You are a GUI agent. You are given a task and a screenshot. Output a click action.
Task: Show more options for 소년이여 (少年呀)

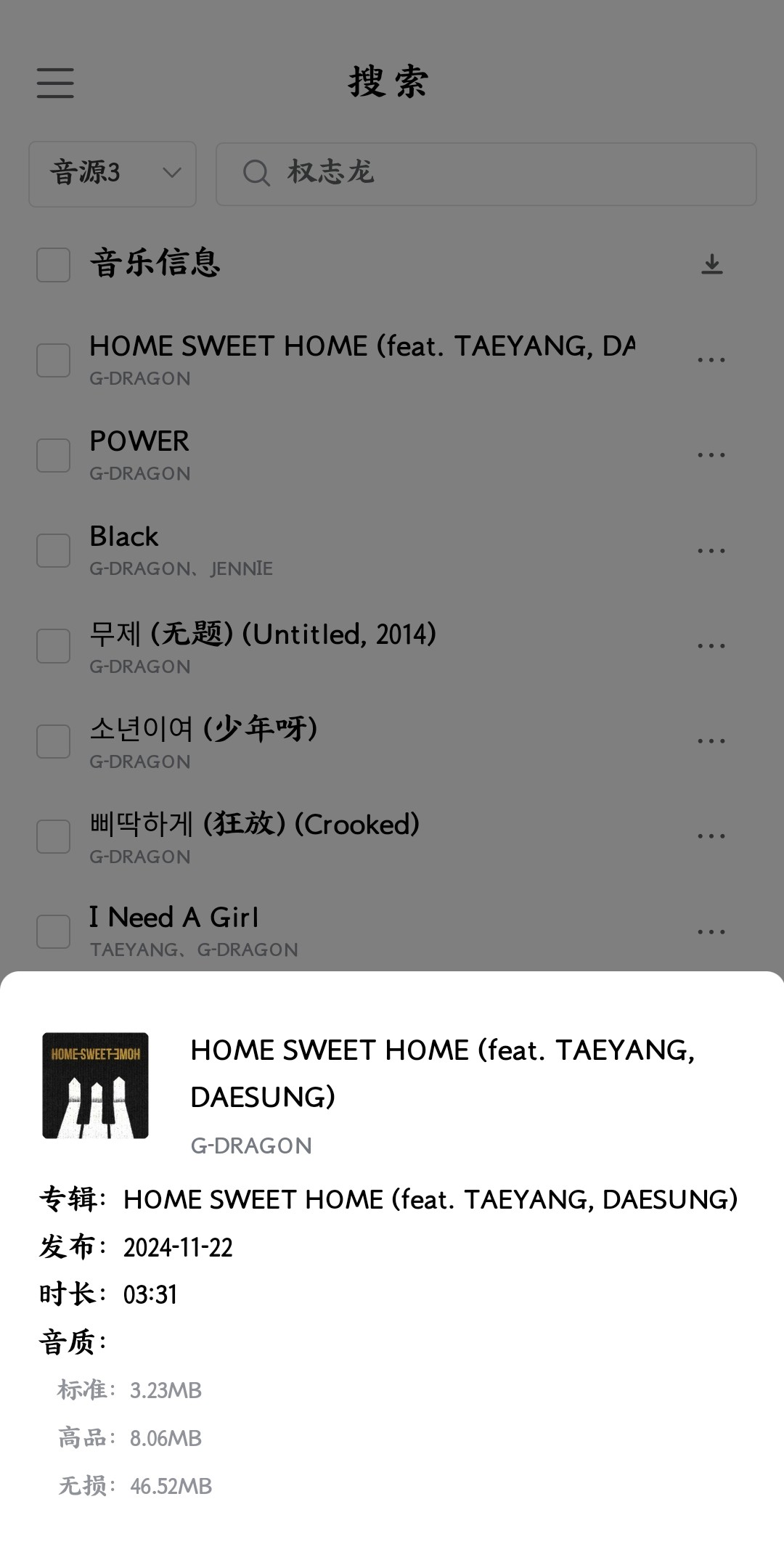711,741
